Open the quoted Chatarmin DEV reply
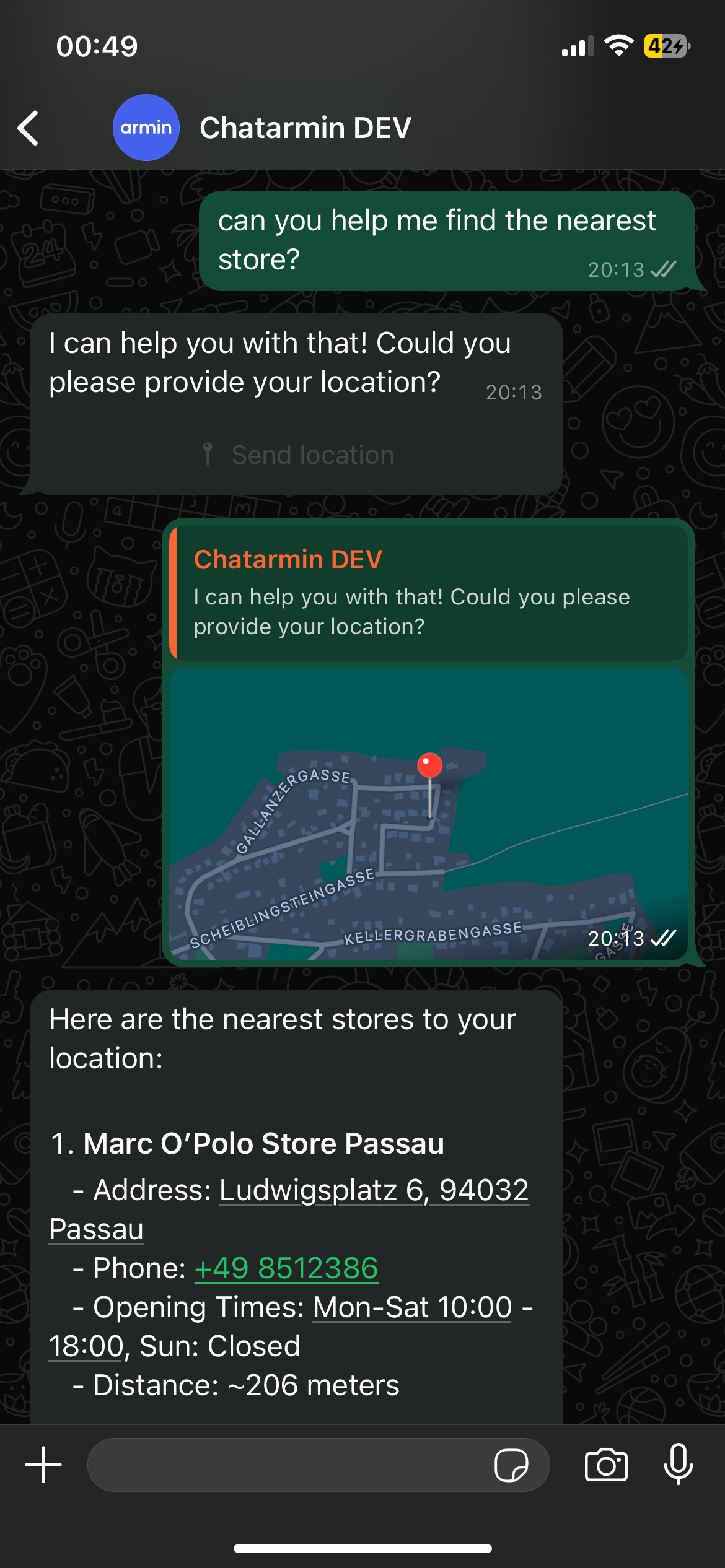The height and width of the screenshot is (1568, 725). point(429,593)
